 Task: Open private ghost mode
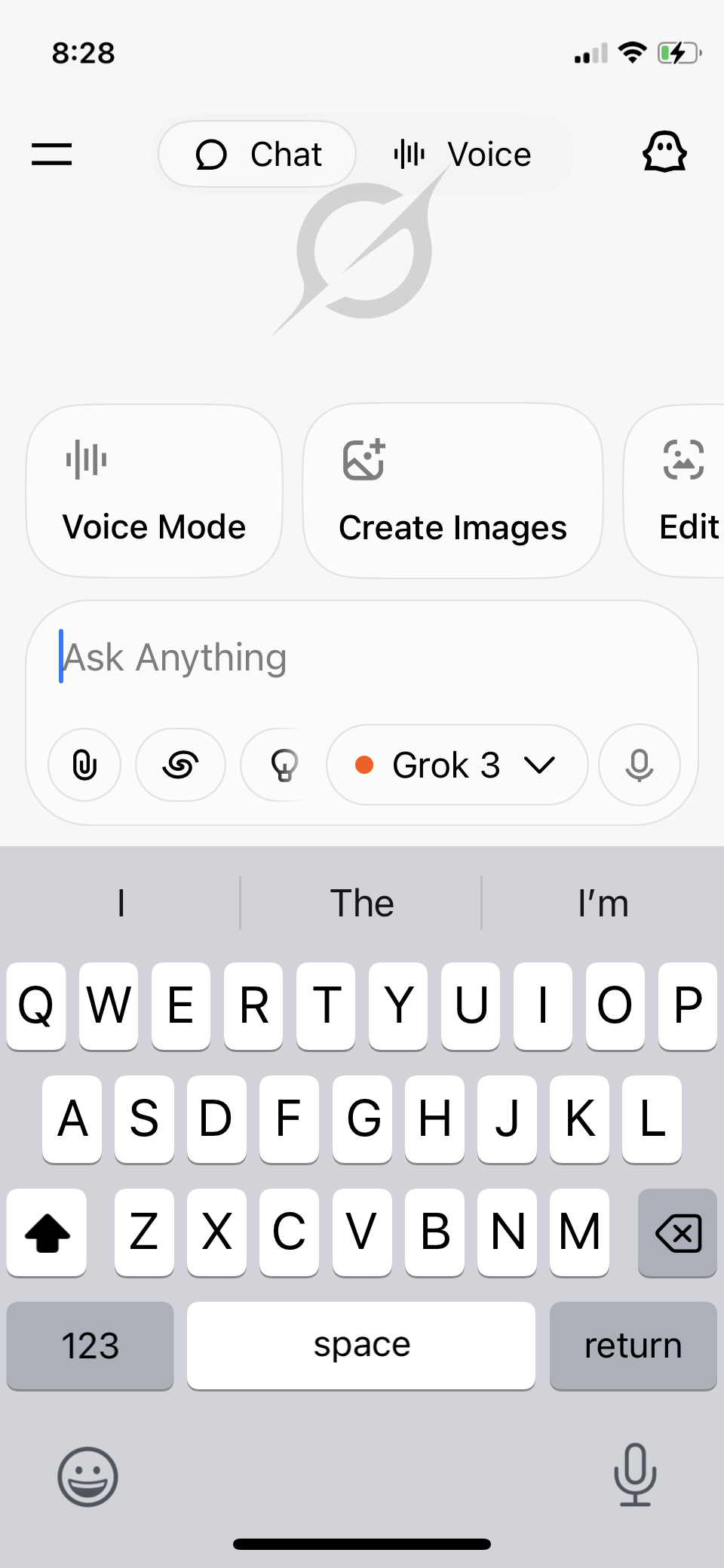point(664,153)
